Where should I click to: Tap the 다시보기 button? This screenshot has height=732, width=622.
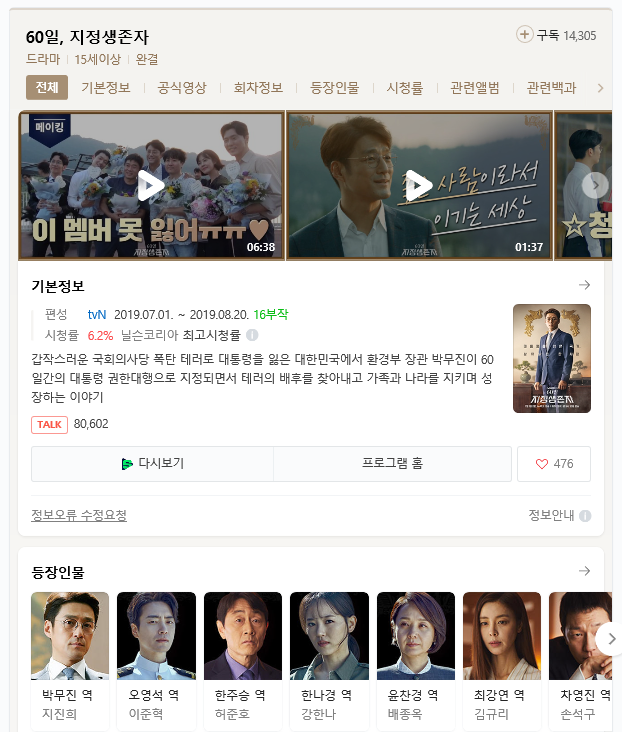pyautogui.click(x=152, y=464)
